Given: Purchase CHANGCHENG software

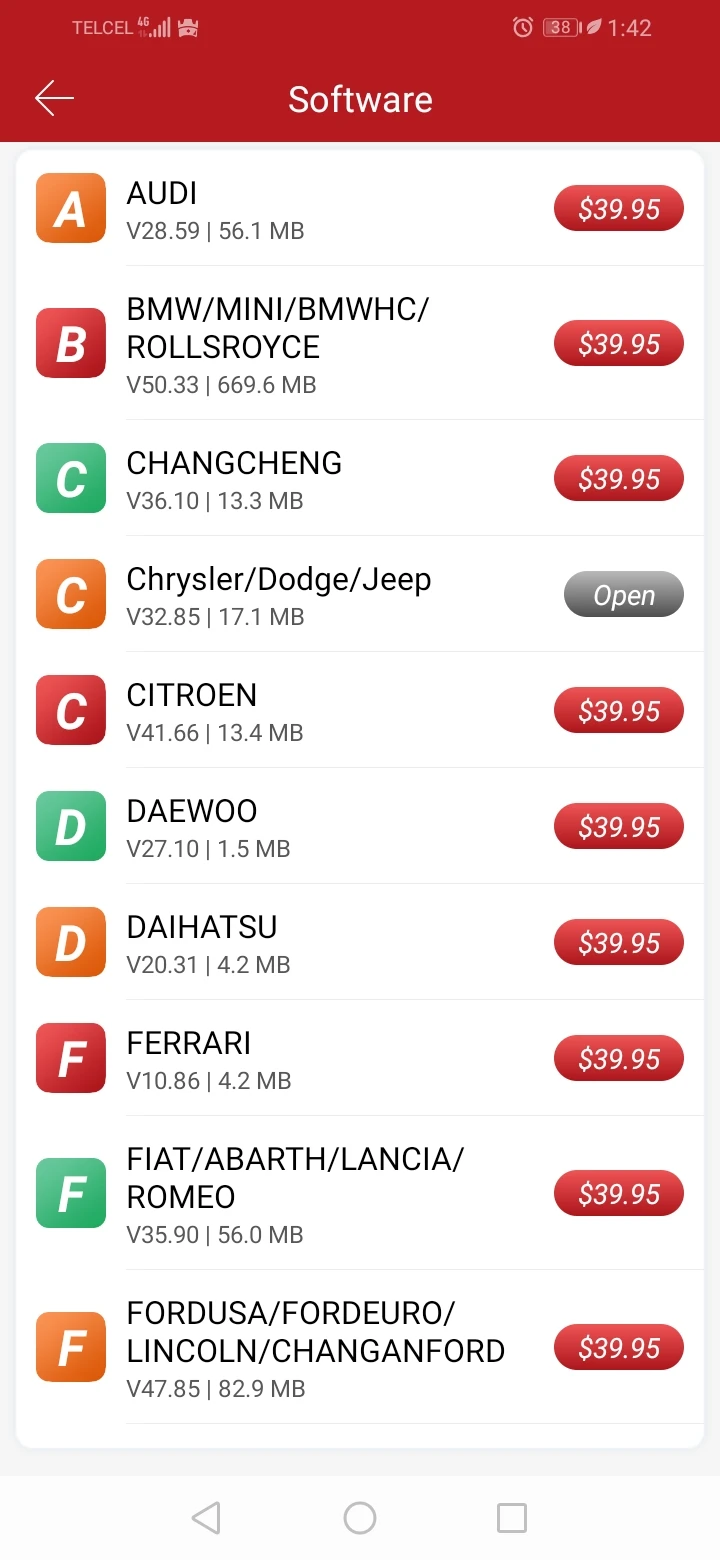Looking at the screenshot, I should pos(619,479).
